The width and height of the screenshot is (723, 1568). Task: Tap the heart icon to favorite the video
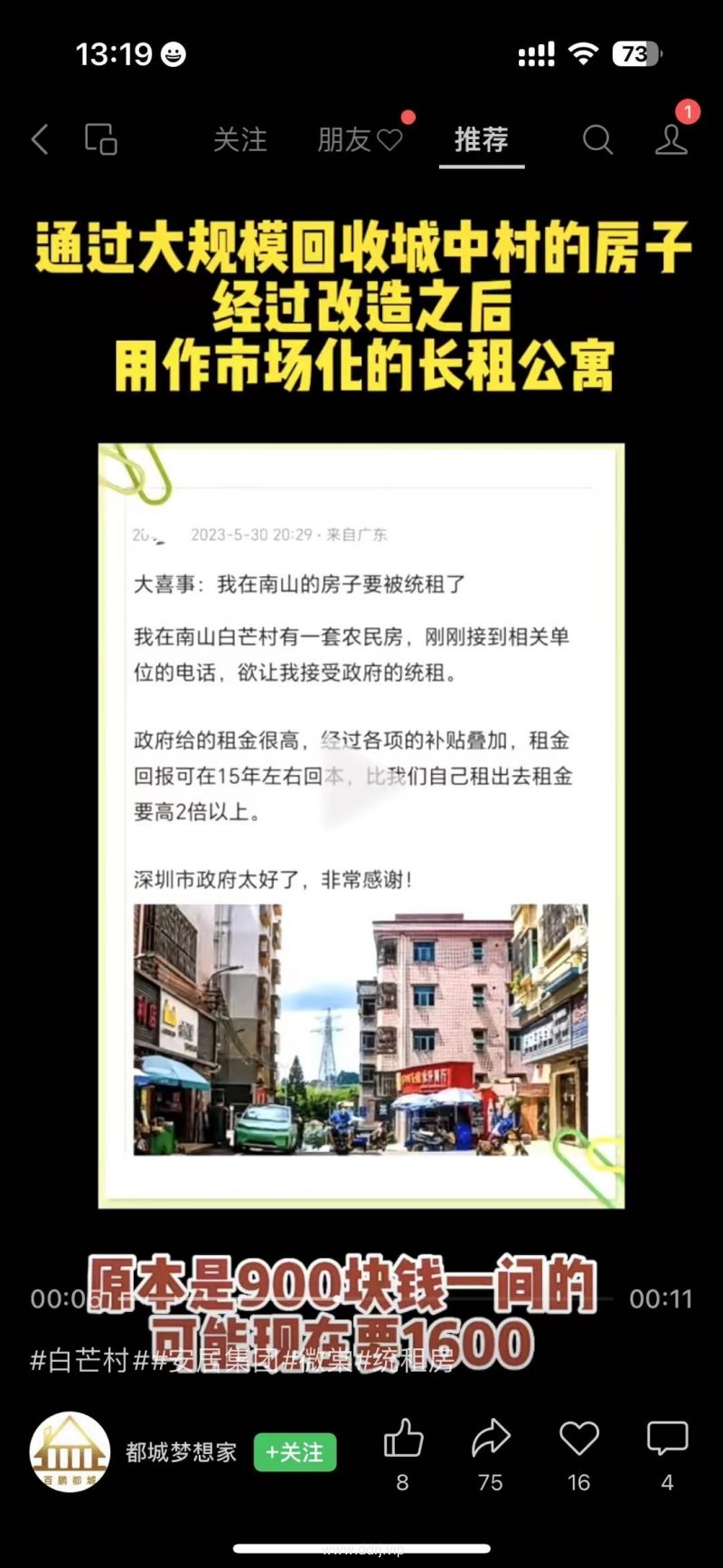click(x=578, y=1439)
